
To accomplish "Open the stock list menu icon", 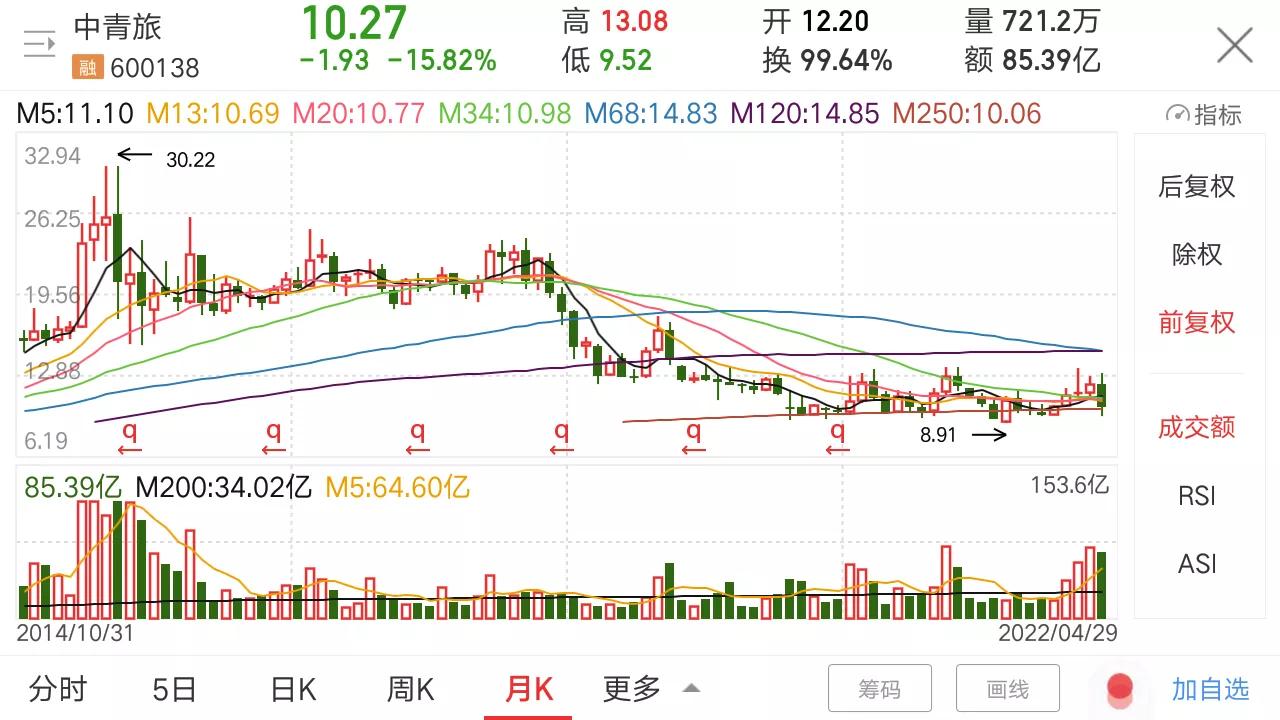I will point(39,45).
